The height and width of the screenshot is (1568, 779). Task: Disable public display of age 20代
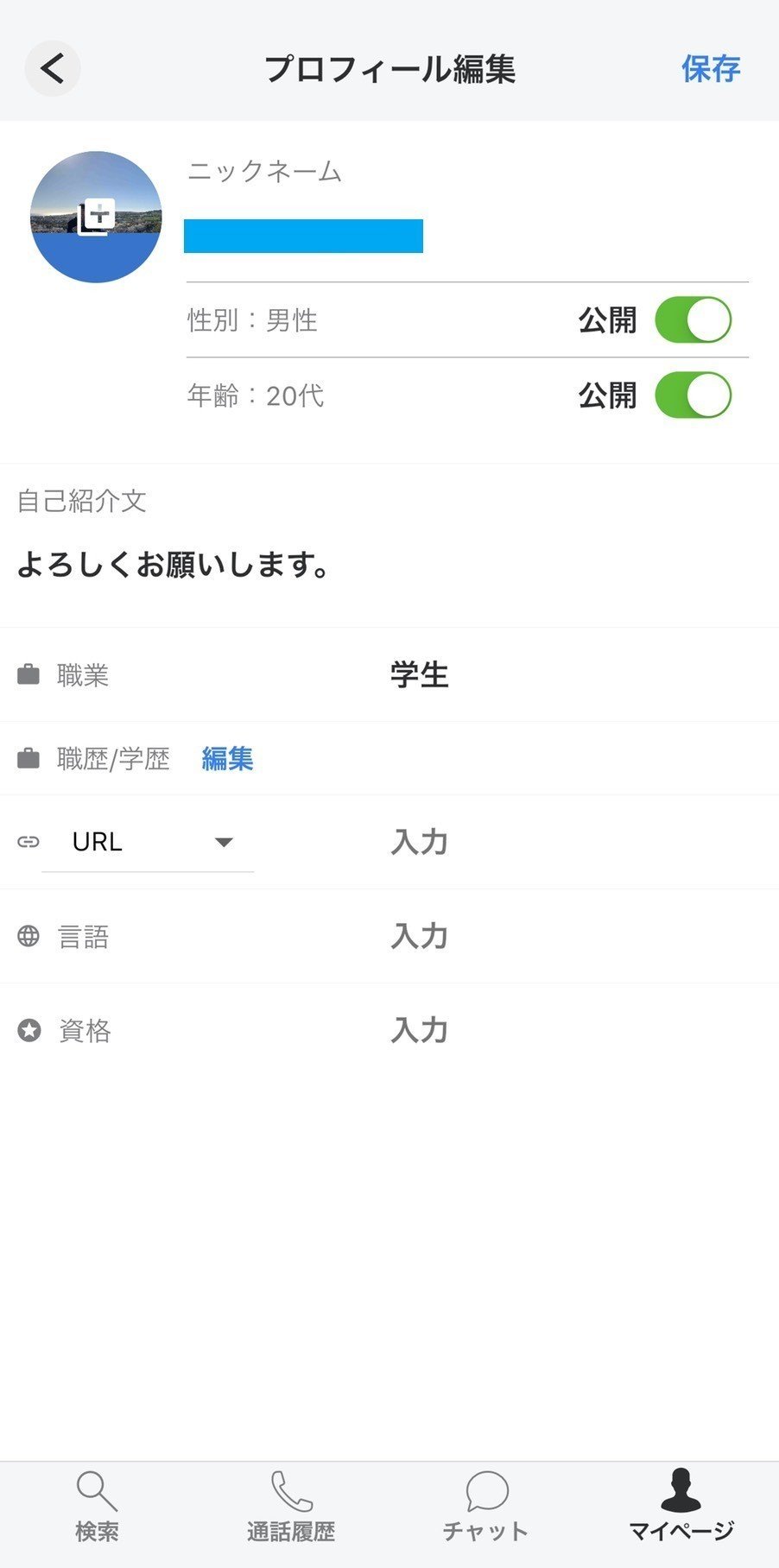tap(693, 395)
